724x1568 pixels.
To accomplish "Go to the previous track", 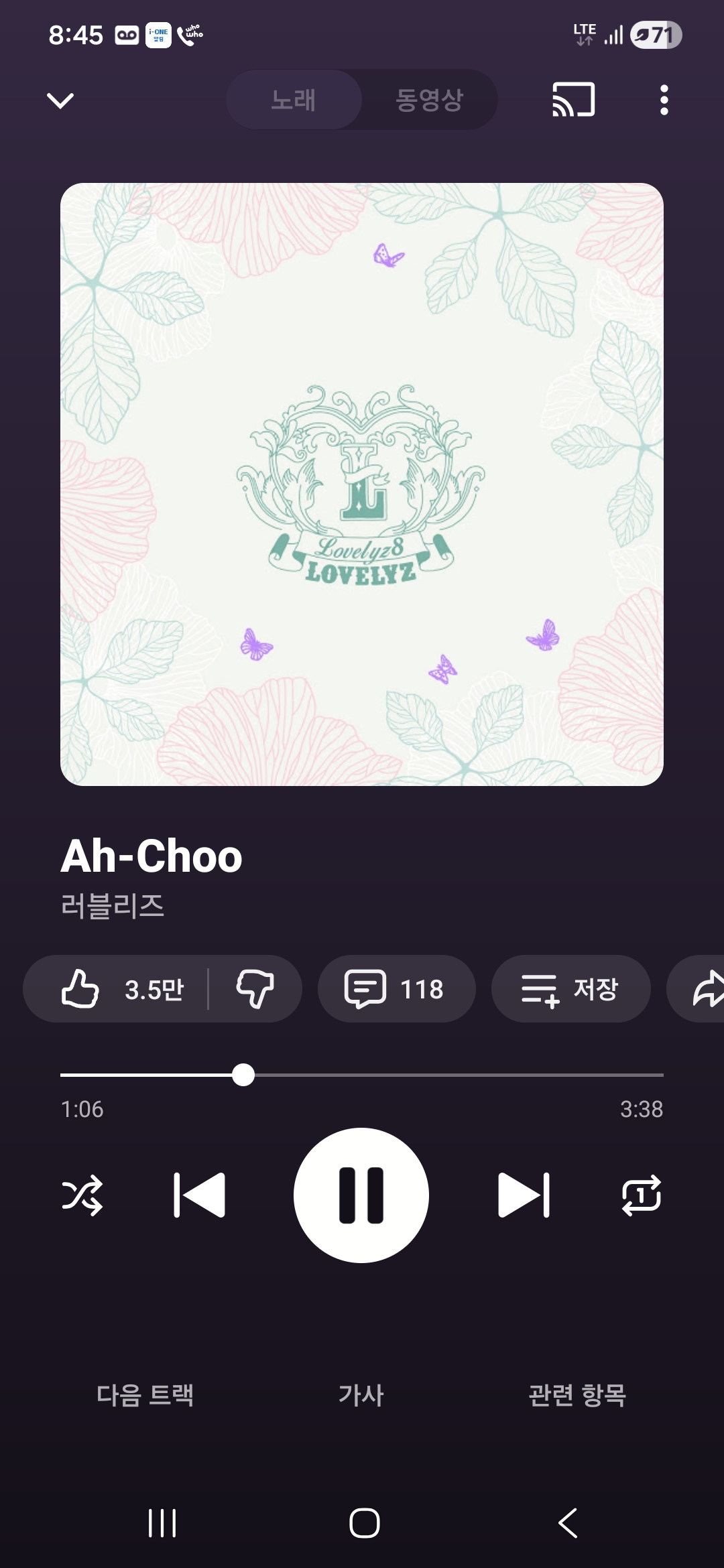I will [199, 1195].
